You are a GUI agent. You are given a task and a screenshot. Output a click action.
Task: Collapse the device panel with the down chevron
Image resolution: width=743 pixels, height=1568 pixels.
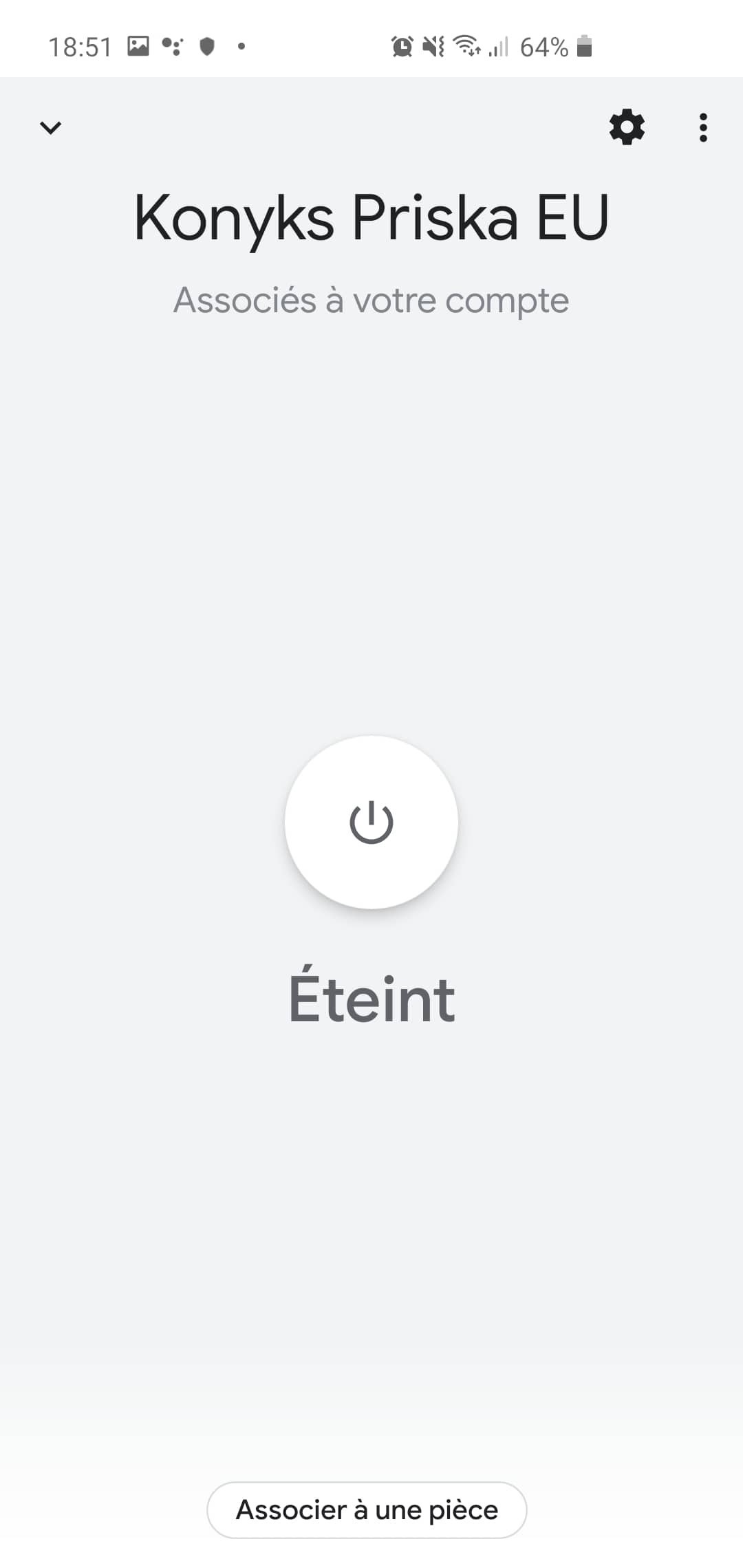pos(50,127)
